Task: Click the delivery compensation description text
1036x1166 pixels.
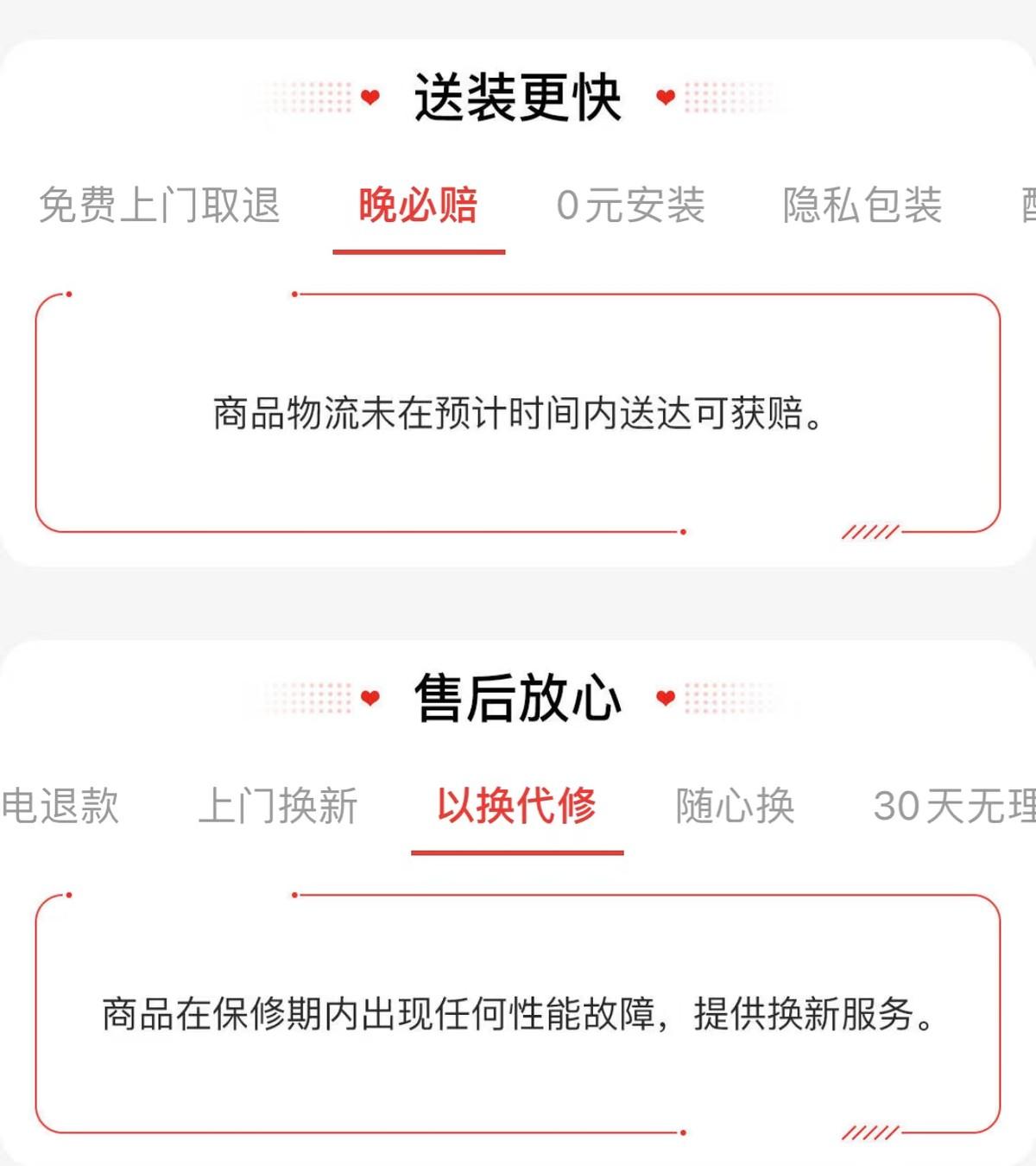Action: pos(516,412)
